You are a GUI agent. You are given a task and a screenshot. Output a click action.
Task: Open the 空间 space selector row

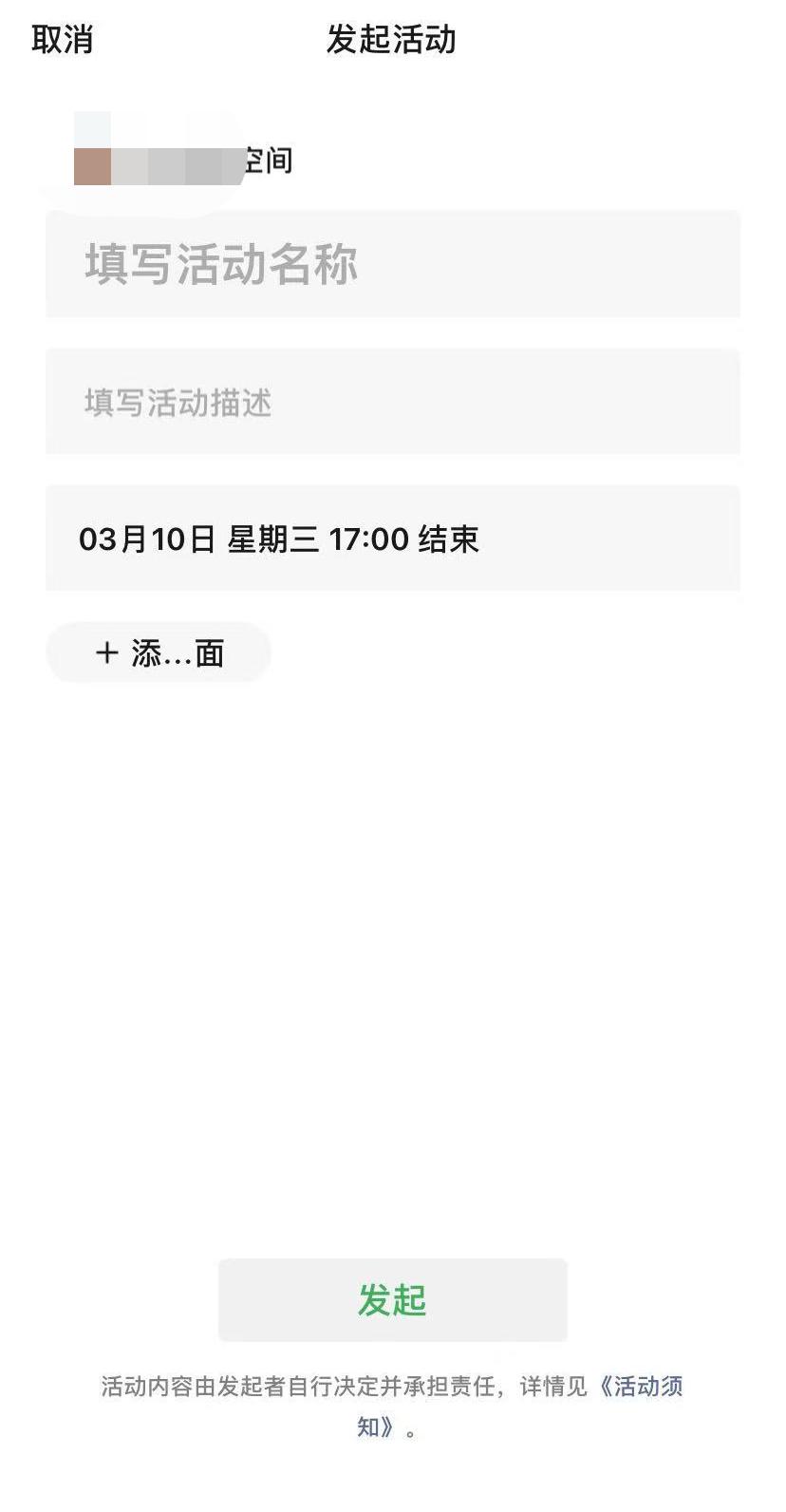(190, 160)
